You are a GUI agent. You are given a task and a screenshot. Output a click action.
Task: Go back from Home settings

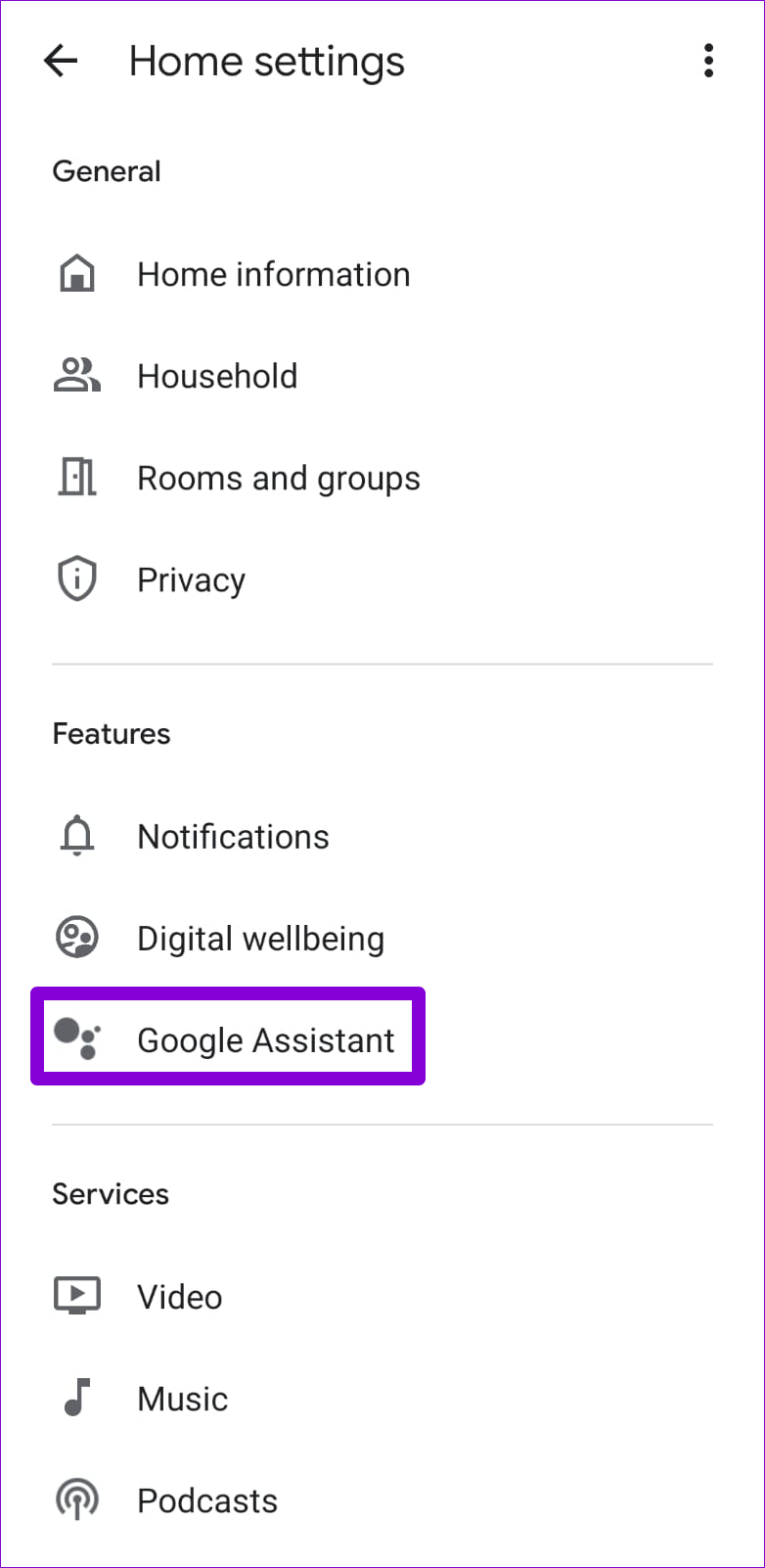(61, 61)
